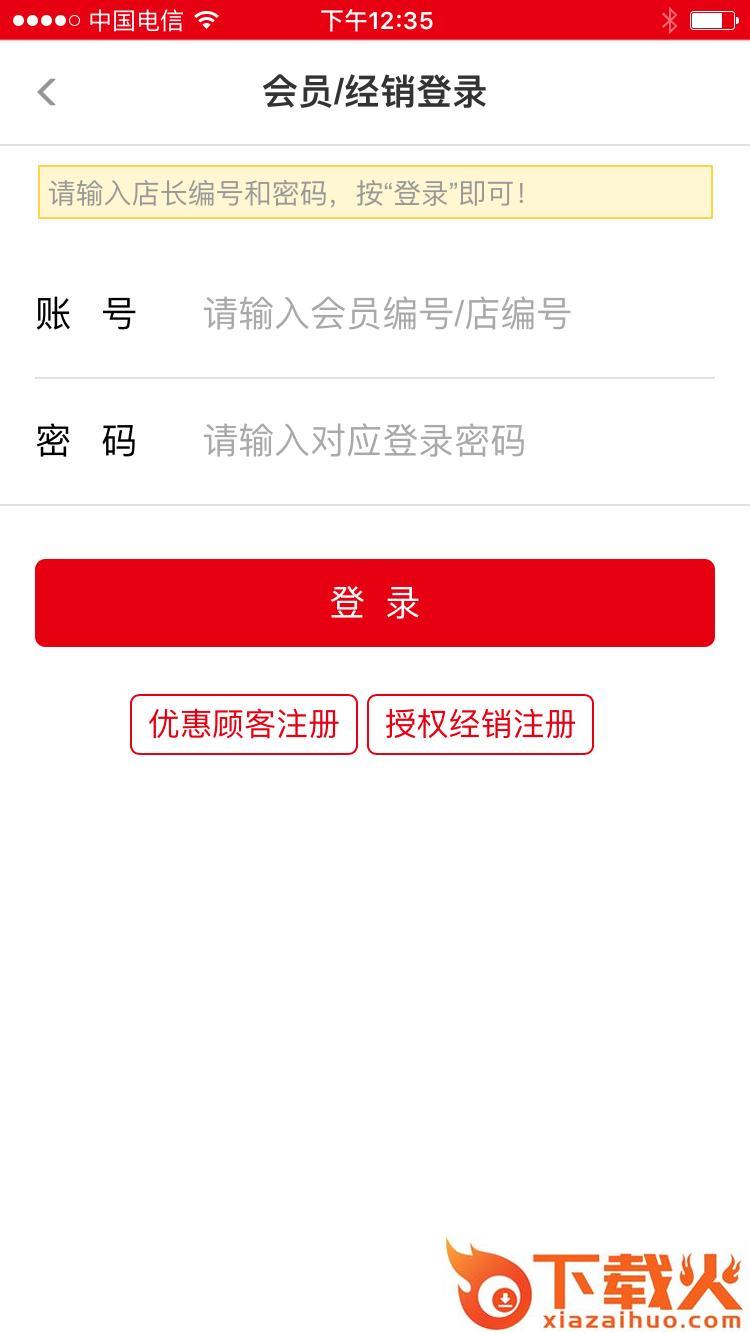Tap the yellow store manager notice banner
The image size is (750, 1334).
(375, 192)
